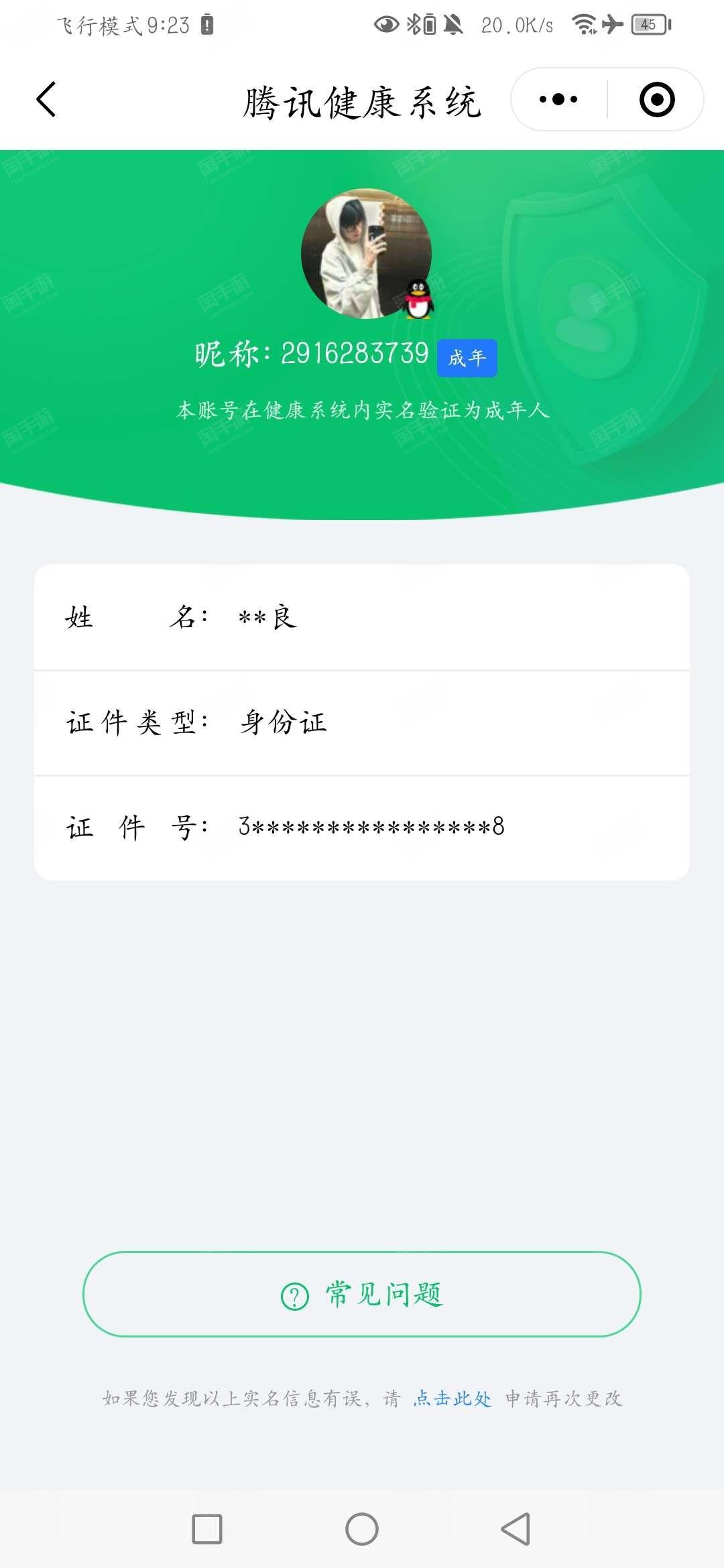Viewport: 724px width, 1568px height.
Task: Tap the 点击此处 link to change info
Action: 452,1398
